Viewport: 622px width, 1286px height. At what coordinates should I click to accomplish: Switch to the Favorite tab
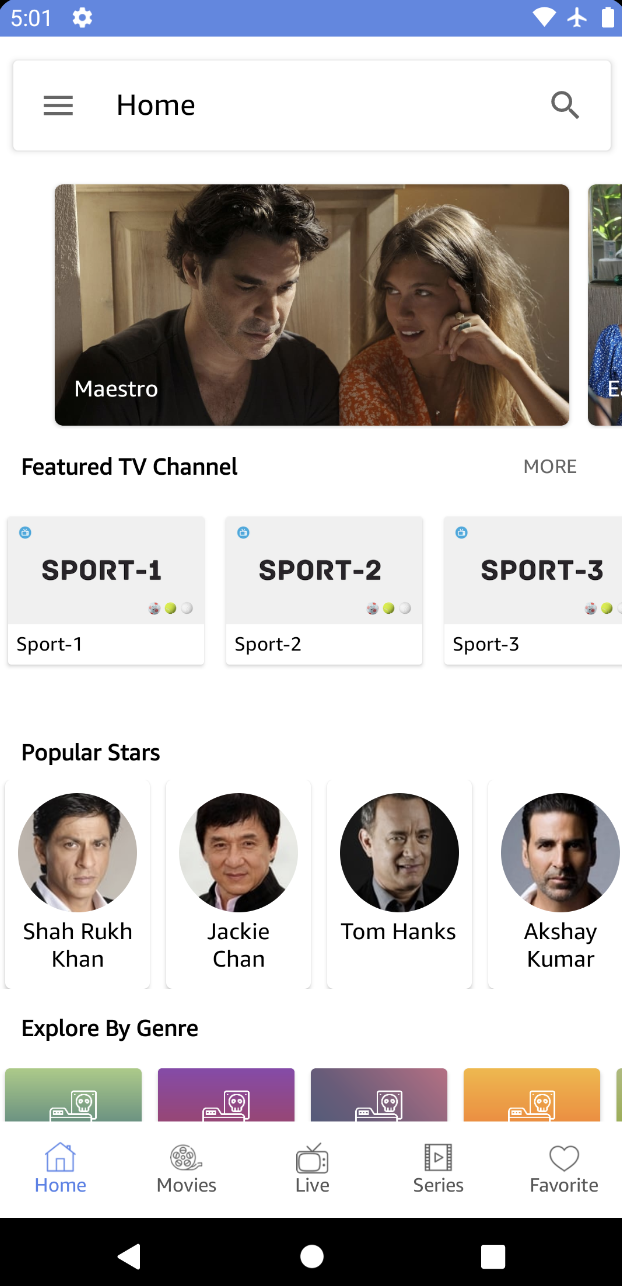click(564, 1169)
